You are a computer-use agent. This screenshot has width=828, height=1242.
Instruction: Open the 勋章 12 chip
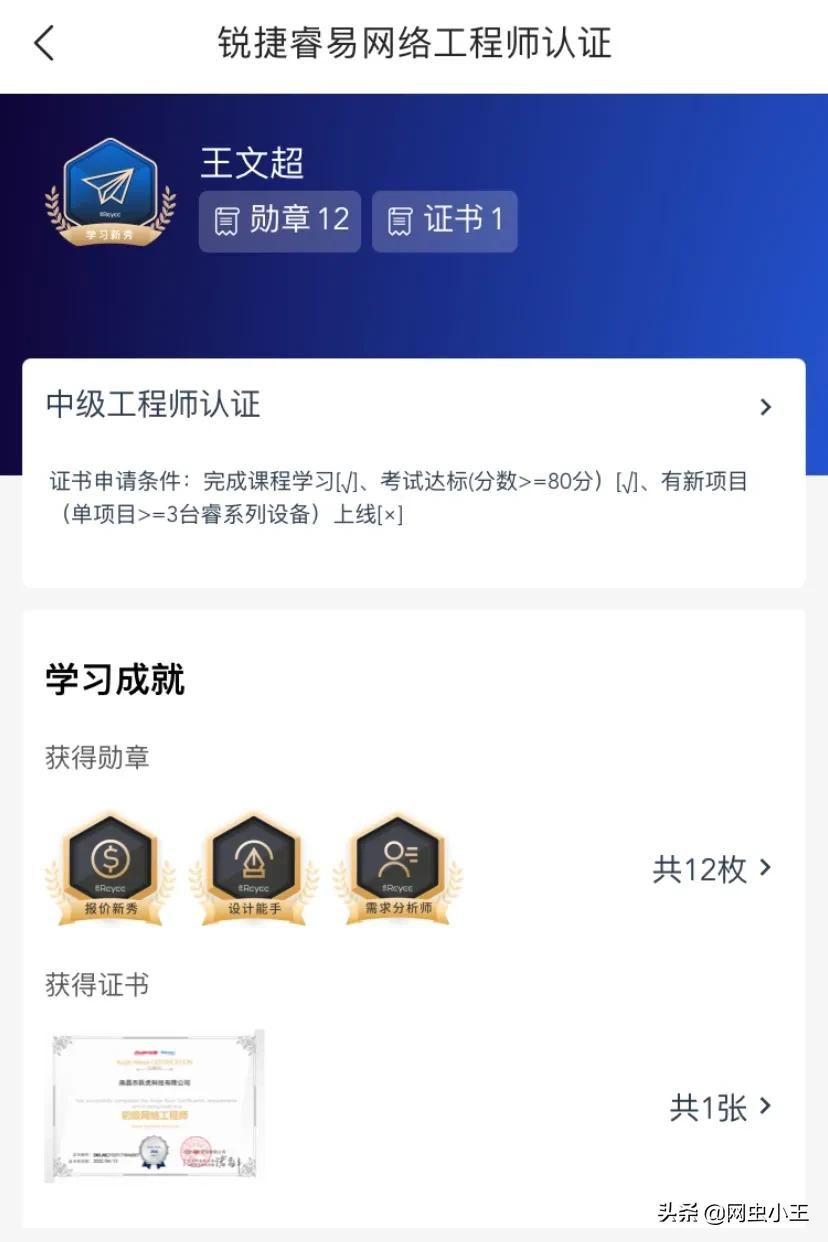[x=280, y=221]
